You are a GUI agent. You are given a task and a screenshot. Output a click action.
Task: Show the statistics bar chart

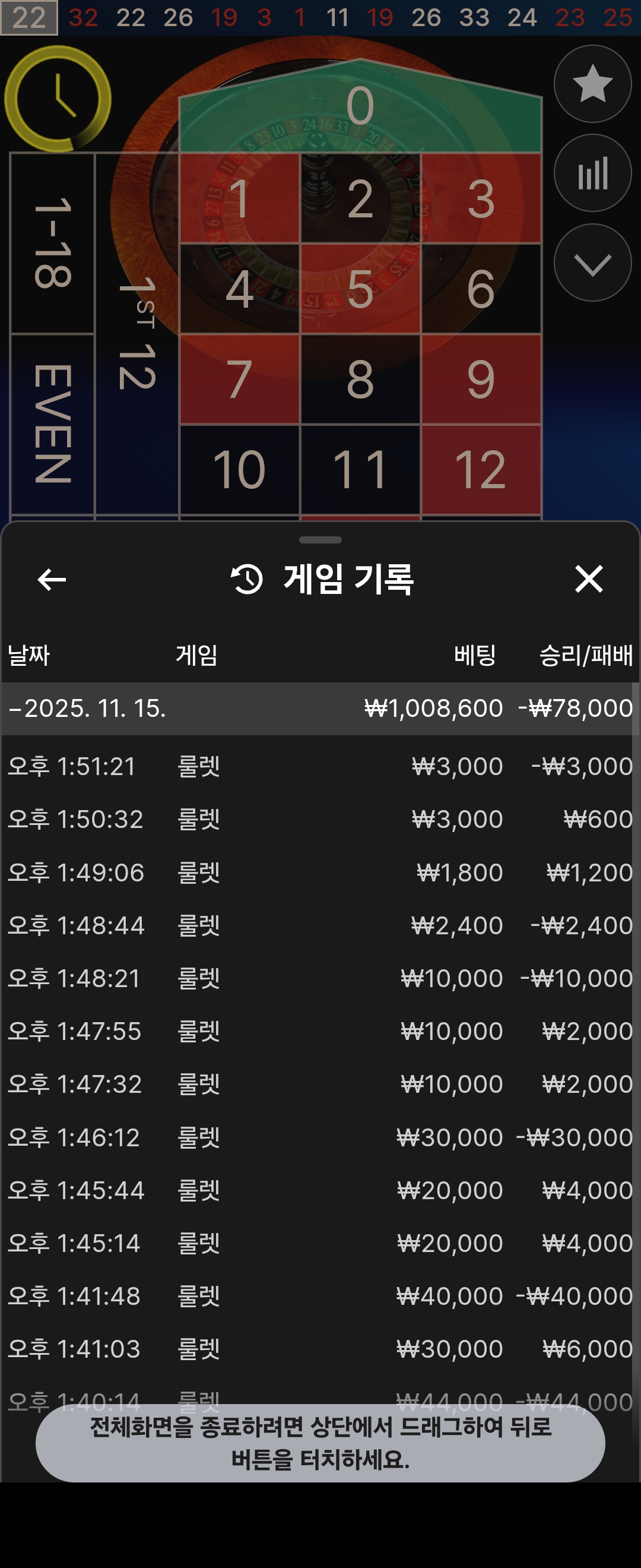point(592,173)
